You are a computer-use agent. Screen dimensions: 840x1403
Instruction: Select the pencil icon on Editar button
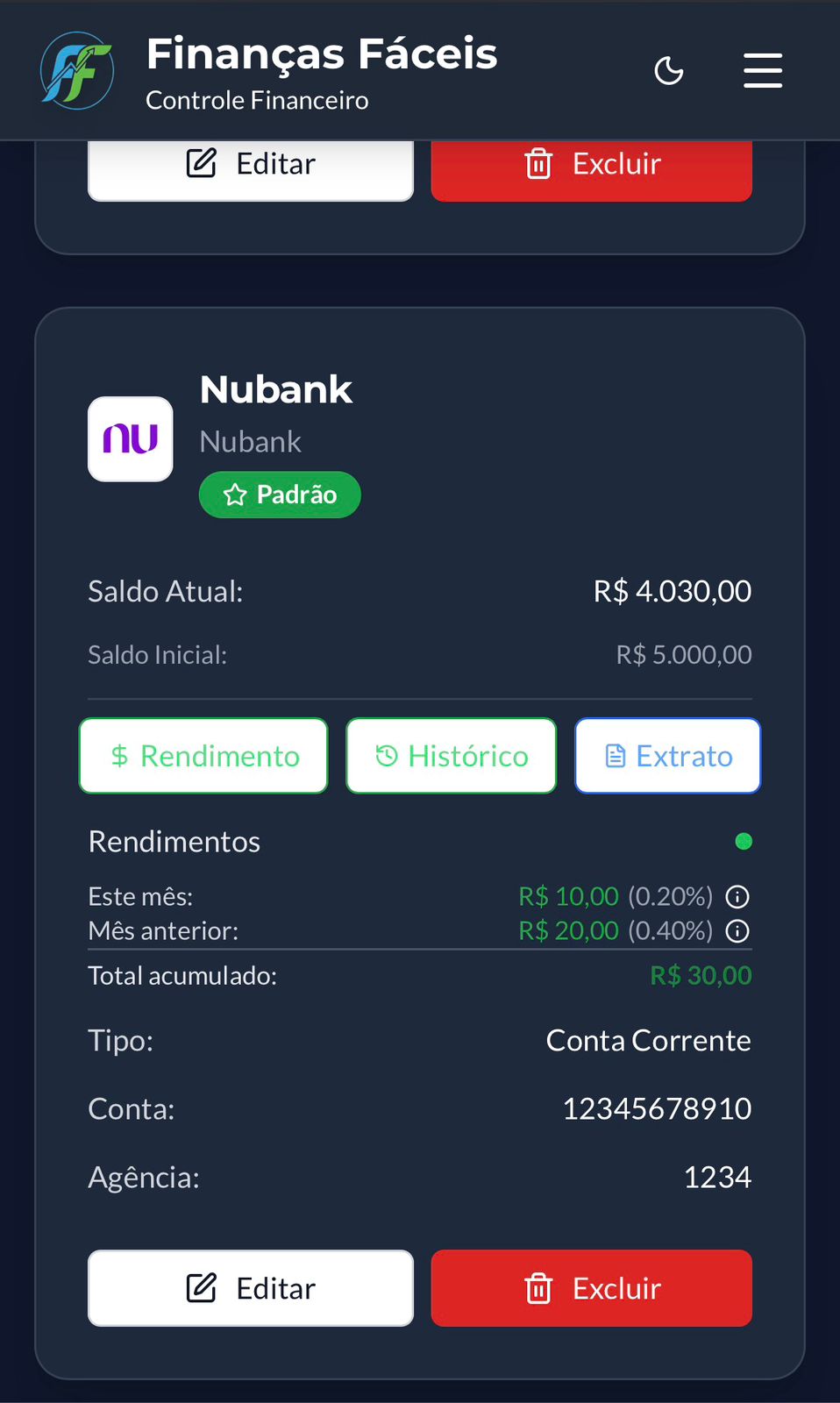203,1287
